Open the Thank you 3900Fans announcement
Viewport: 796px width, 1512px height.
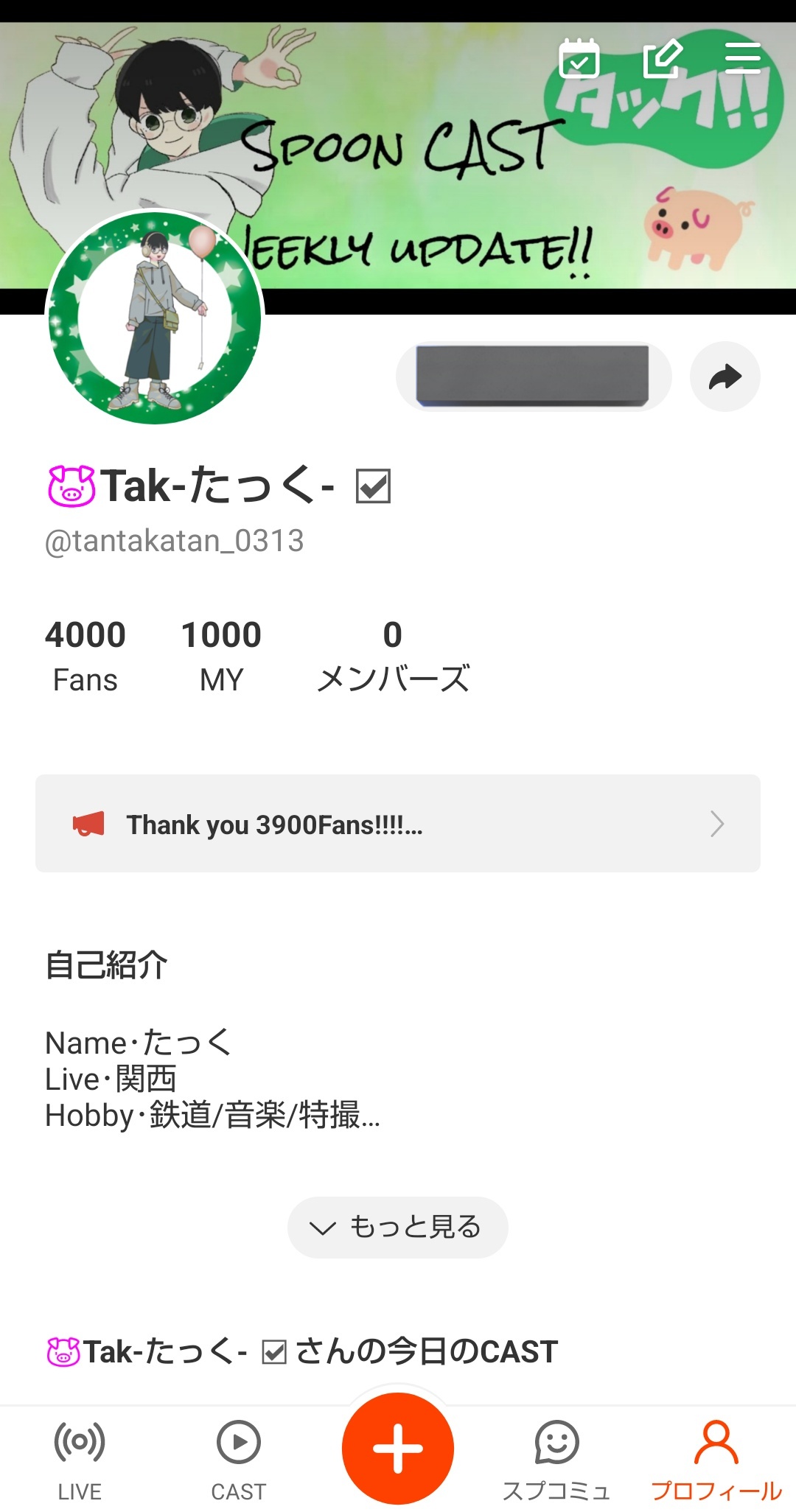[398, 824]
